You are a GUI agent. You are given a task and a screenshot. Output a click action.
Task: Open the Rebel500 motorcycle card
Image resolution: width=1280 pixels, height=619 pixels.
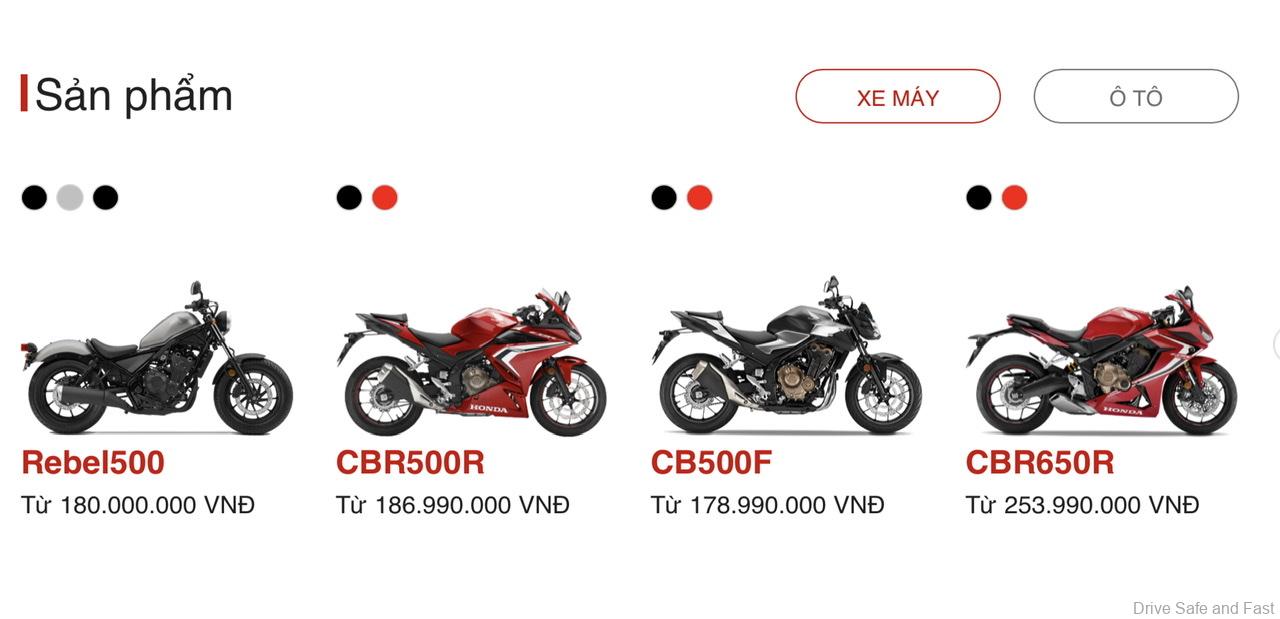(156, 360)
